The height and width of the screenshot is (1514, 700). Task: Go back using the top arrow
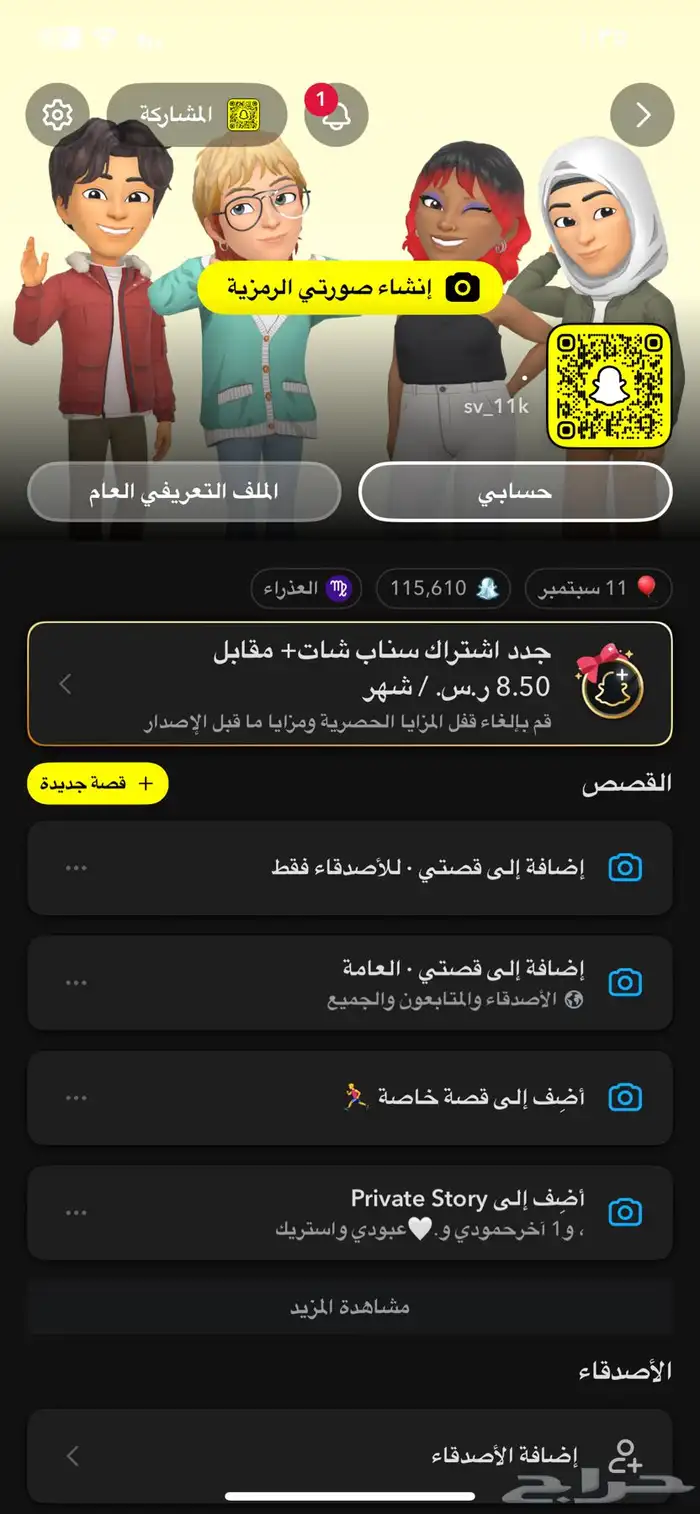(642, 115)
